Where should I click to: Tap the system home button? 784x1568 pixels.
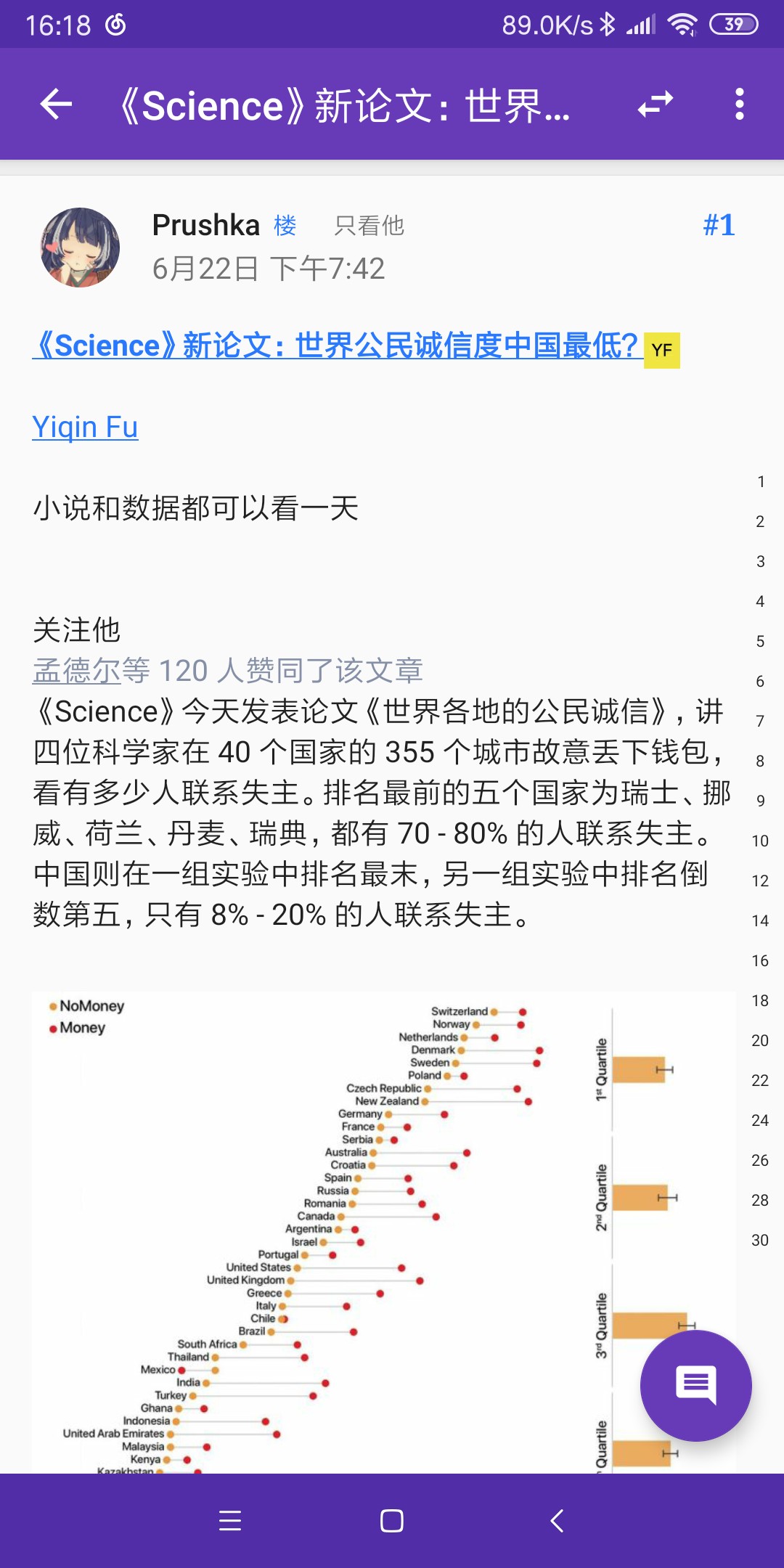(392, 1520)
